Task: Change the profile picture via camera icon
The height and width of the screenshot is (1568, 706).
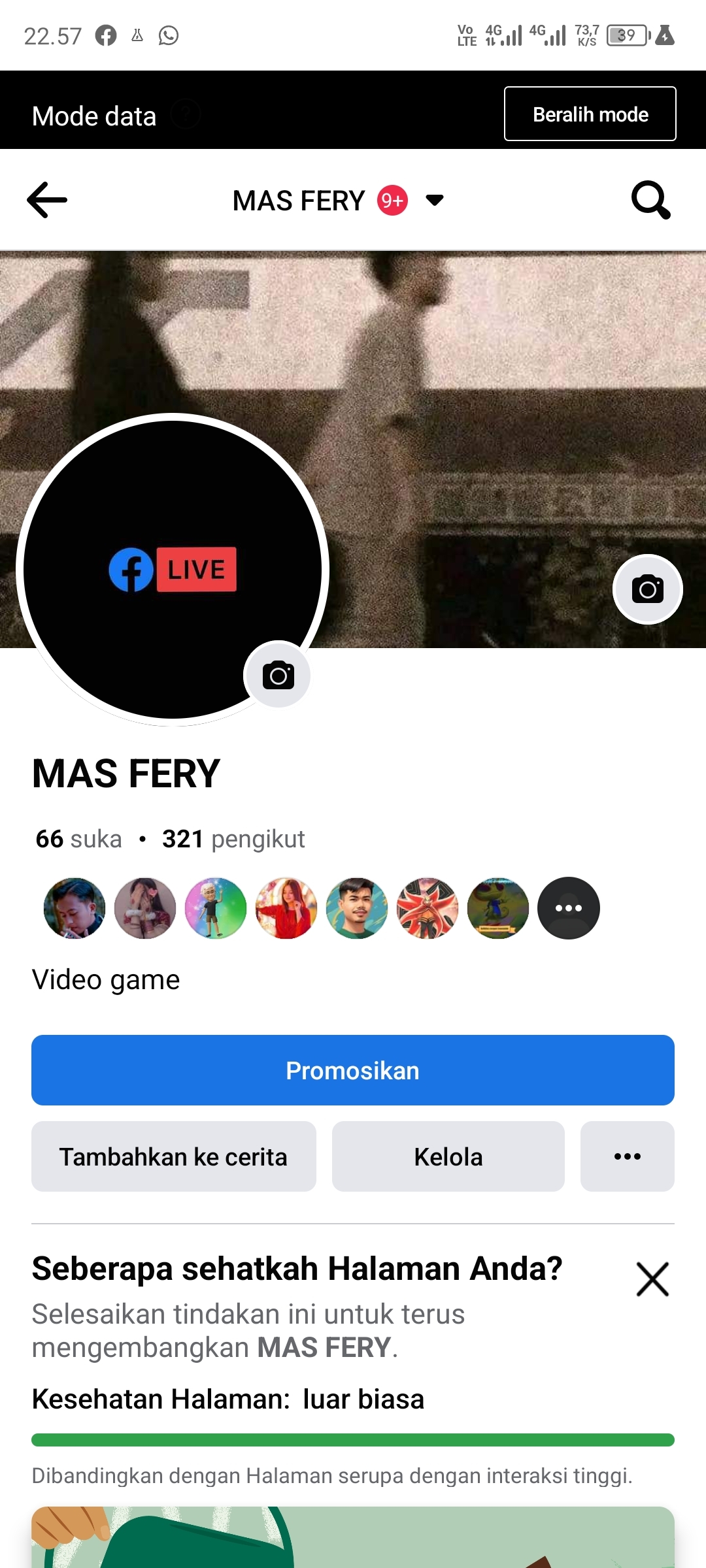Action: tap(278, 675)
